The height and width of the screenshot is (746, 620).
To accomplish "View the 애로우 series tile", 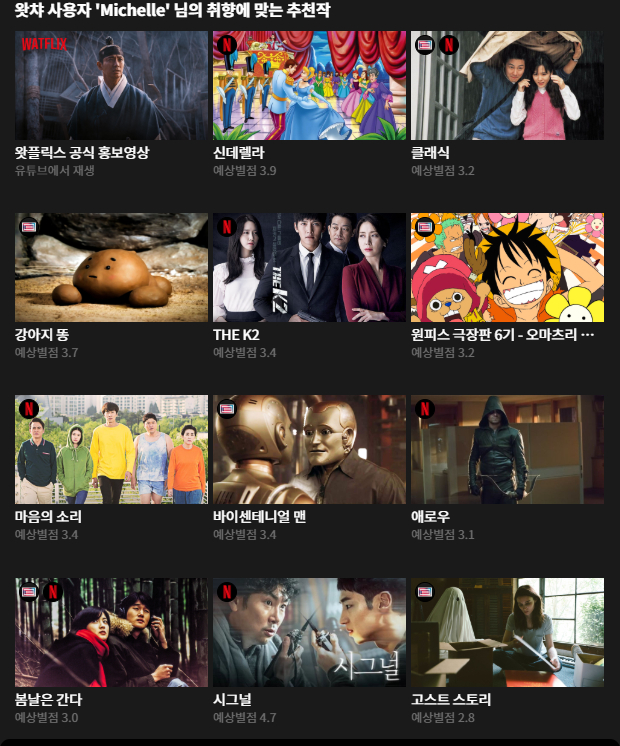I will 507,450.
